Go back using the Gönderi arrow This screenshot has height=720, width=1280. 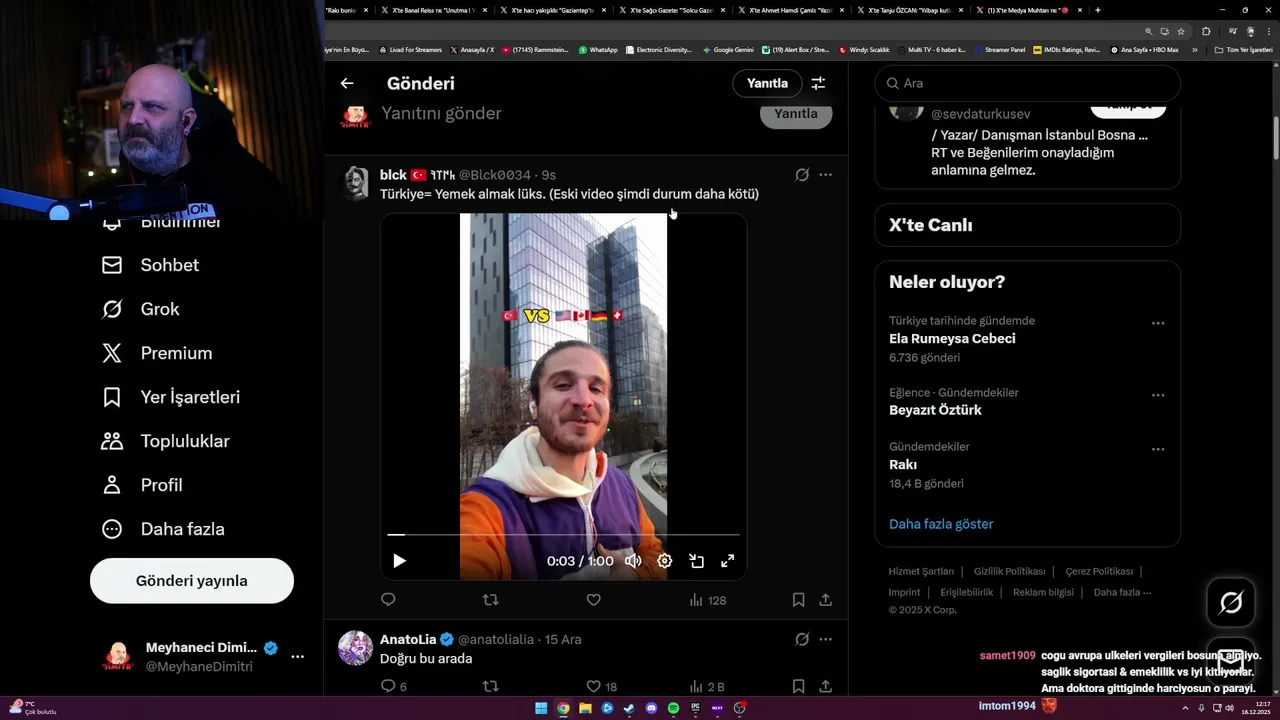coord(347,84)
